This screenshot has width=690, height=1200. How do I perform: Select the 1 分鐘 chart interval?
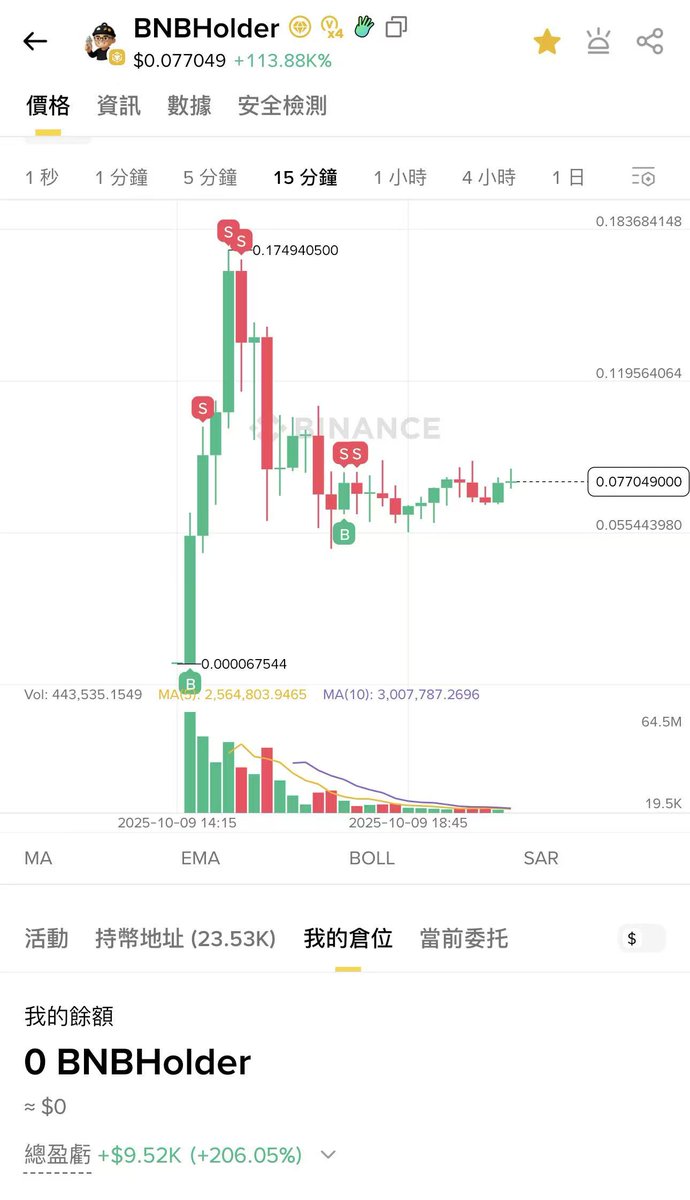tap(121, 177)
